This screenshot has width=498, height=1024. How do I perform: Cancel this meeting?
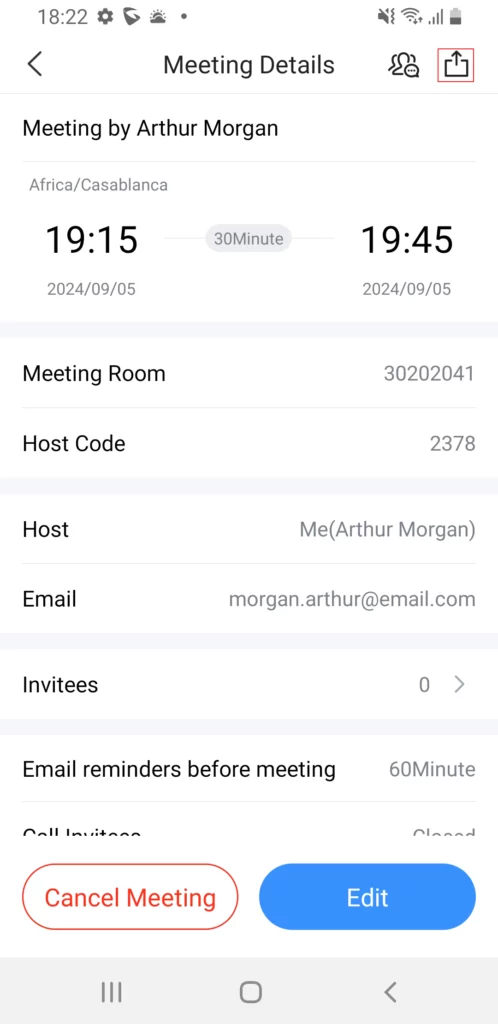tap(130, 897)
